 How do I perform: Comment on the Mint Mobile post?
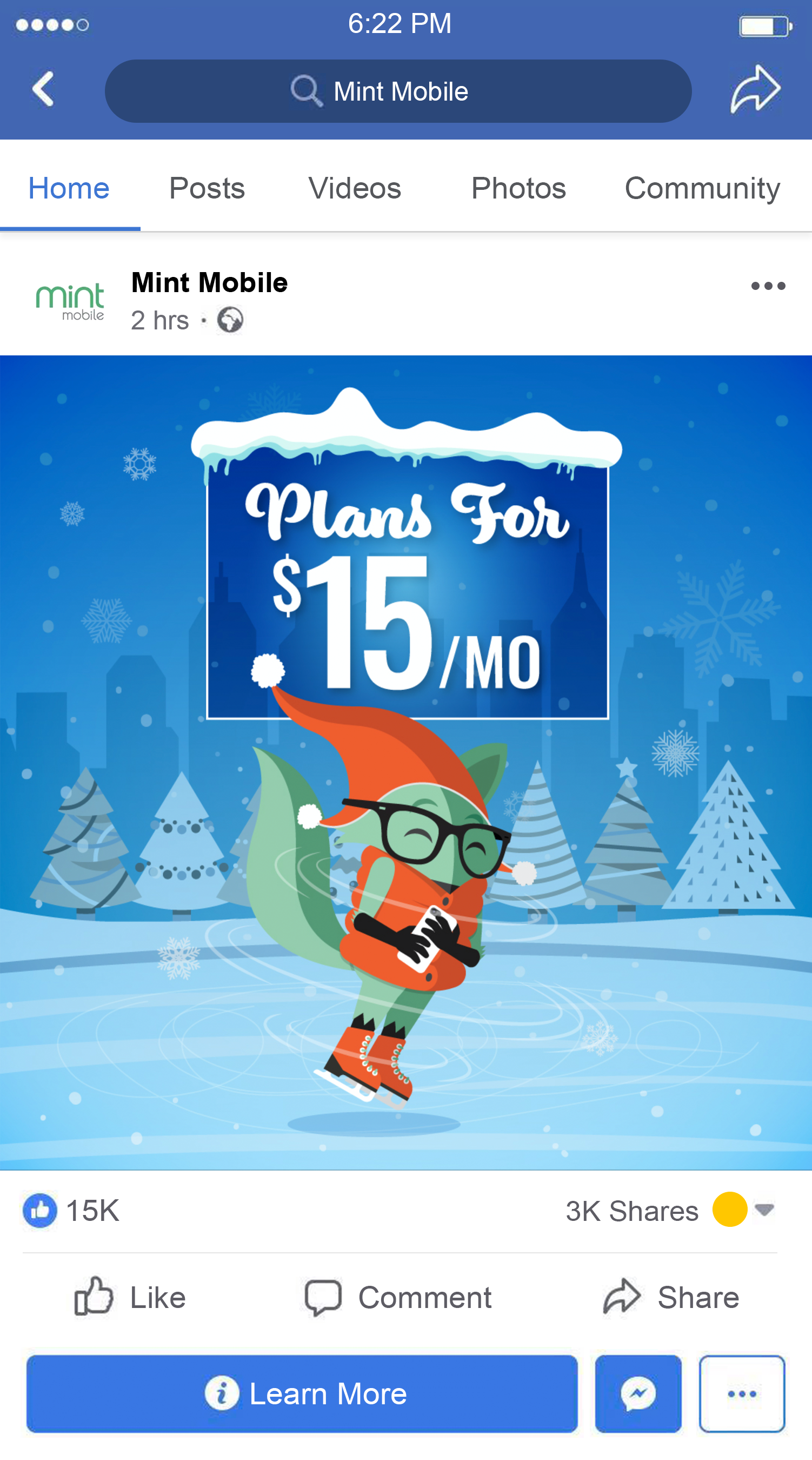tap(398, 1297)
